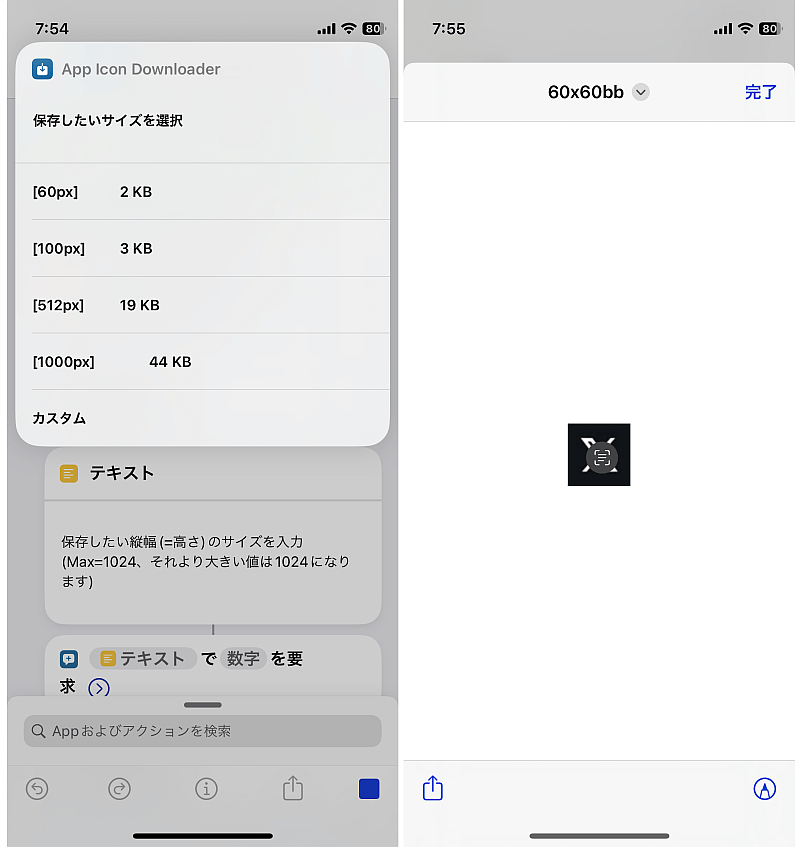The width and height of the screenshot is (800, 847).
Task: Tap share icon in the editor toolbar
Action: 292,789
